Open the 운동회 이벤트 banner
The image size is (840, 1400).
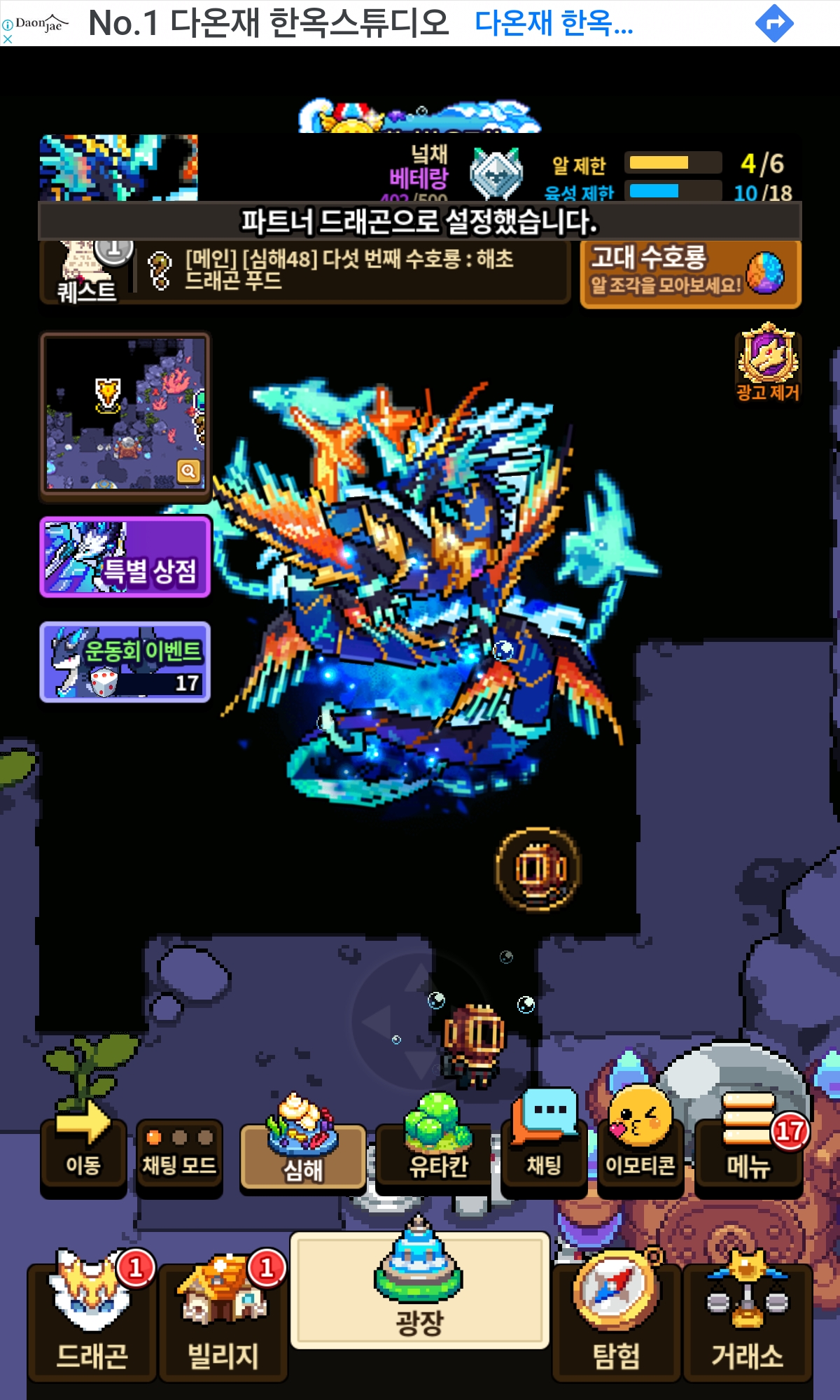125,662
